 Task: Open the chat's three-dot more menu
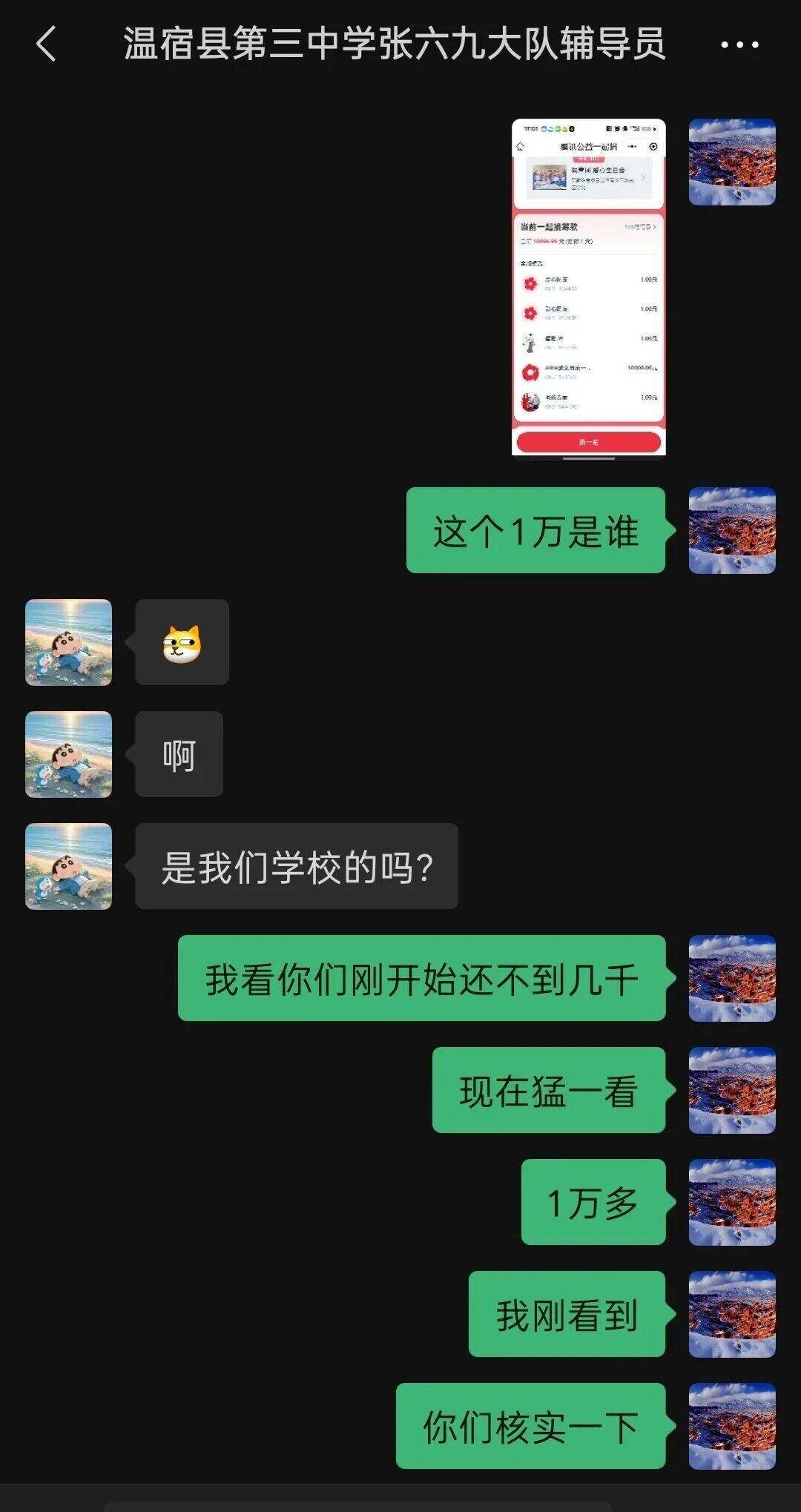(x=739, y=45)
